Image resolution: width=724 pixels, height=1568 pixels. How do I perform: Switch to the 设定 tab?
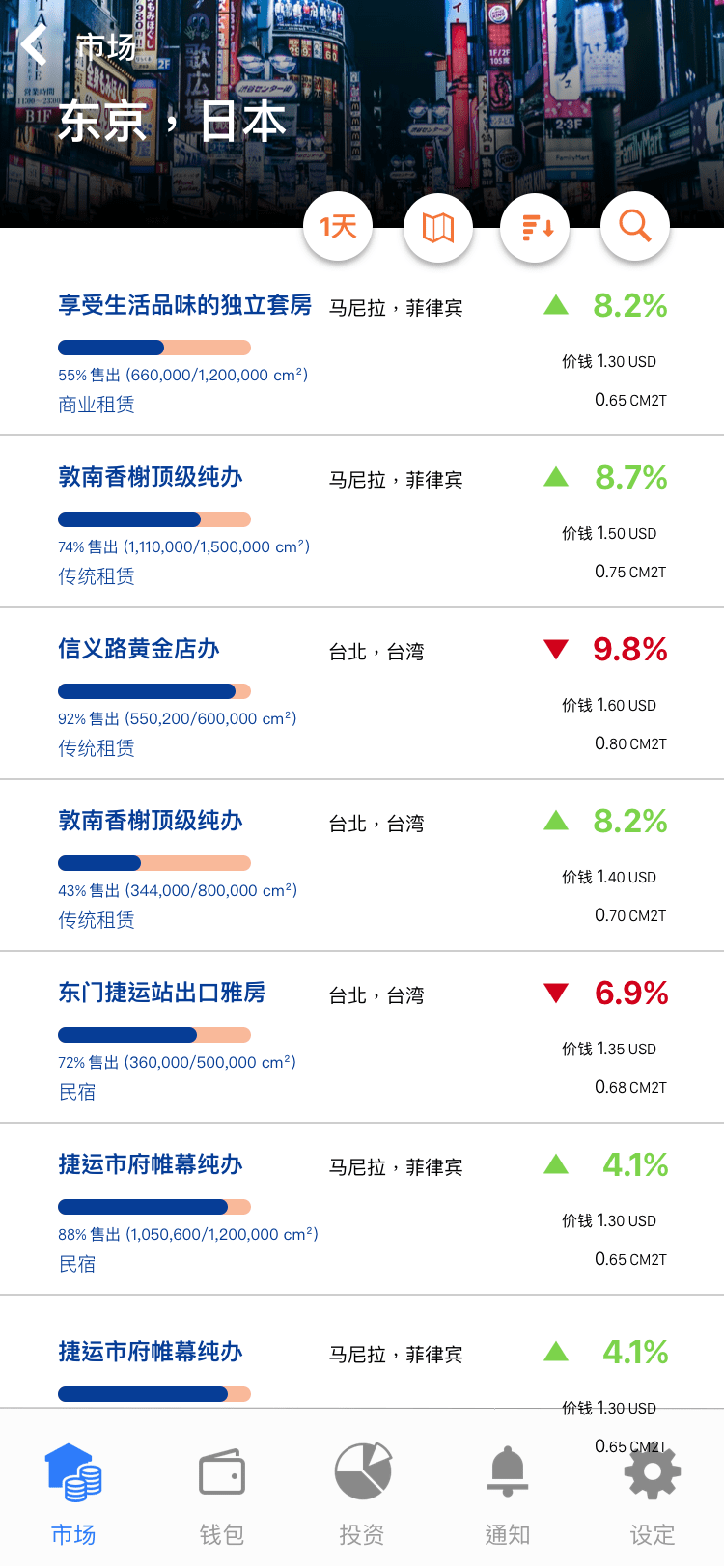(x=652, y=1494)
